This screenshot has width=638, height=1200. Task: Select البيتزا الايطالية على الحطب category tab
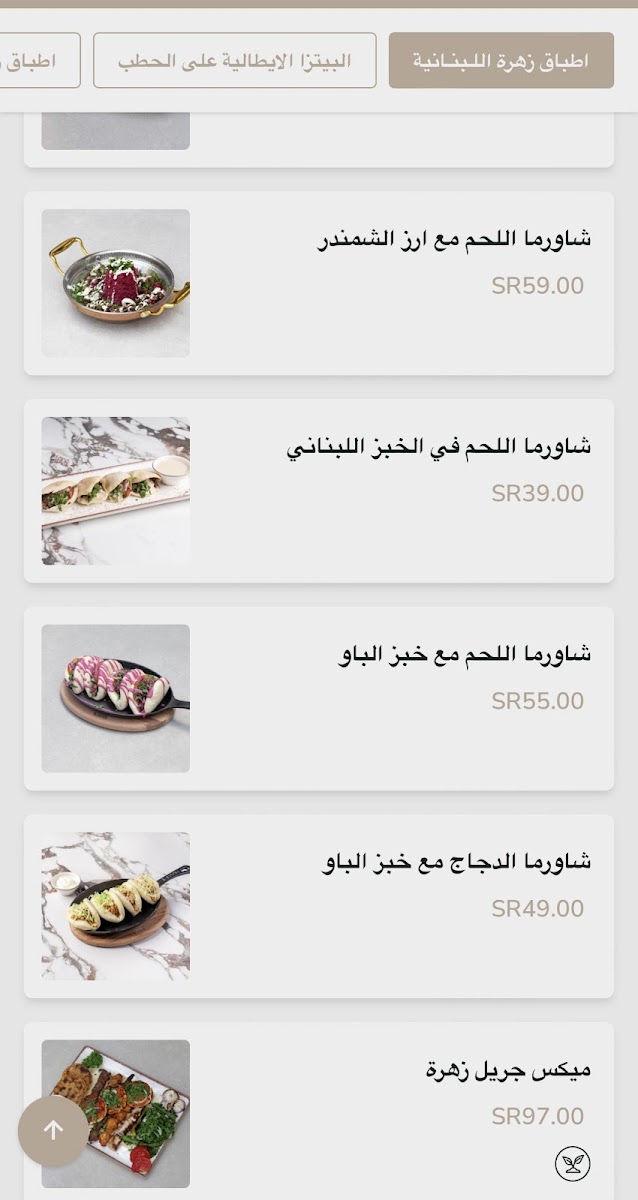click(x=235, y=61)
